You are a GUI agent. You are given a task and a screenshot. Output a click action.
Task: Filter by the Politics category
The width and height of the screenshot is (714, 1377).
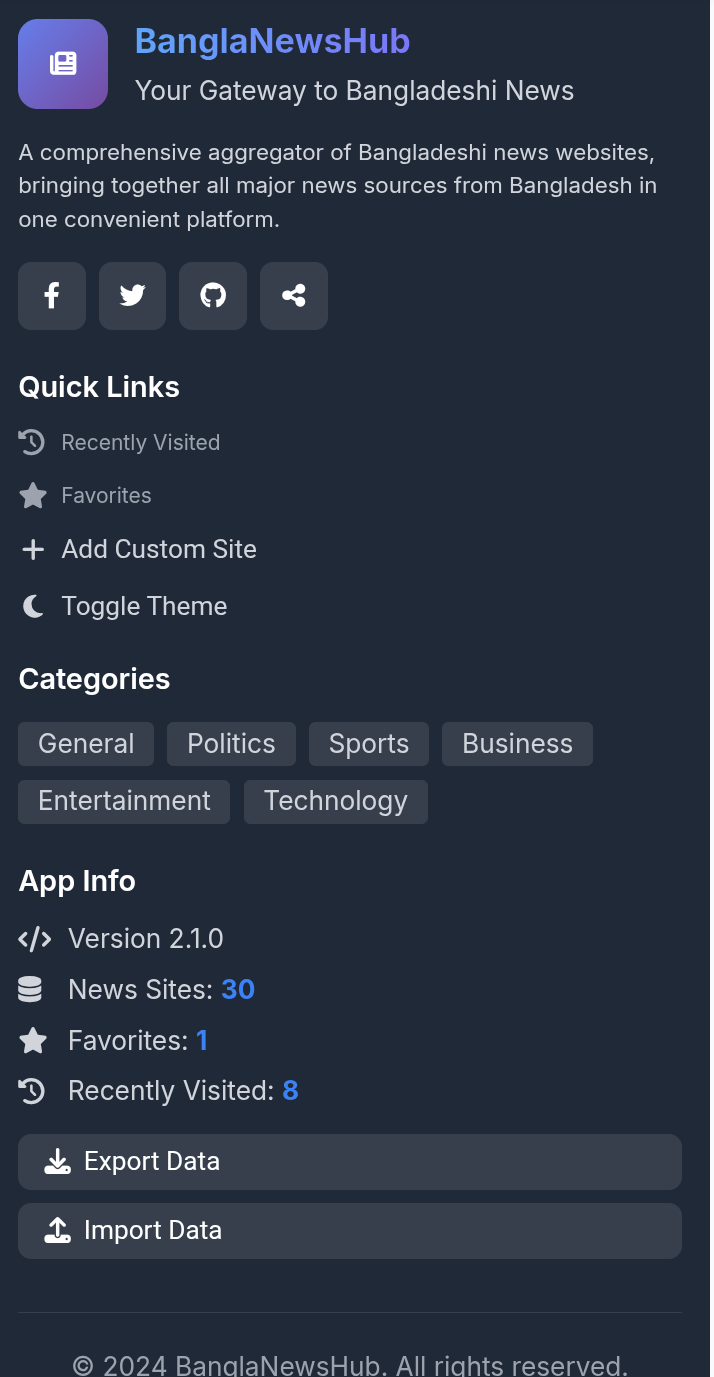click(x=231, y=744)
